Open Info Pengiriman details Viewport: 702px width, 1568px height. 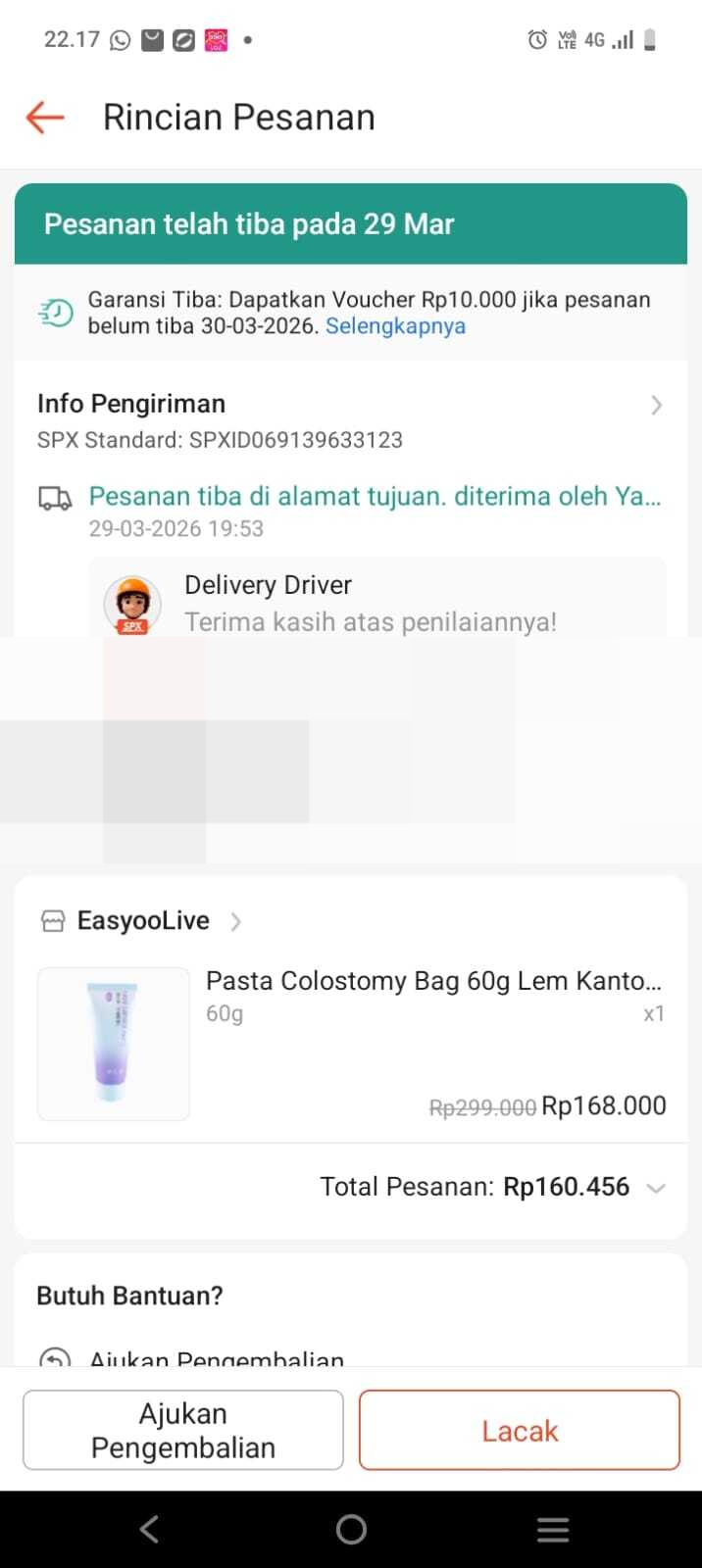tap(655, 405)
